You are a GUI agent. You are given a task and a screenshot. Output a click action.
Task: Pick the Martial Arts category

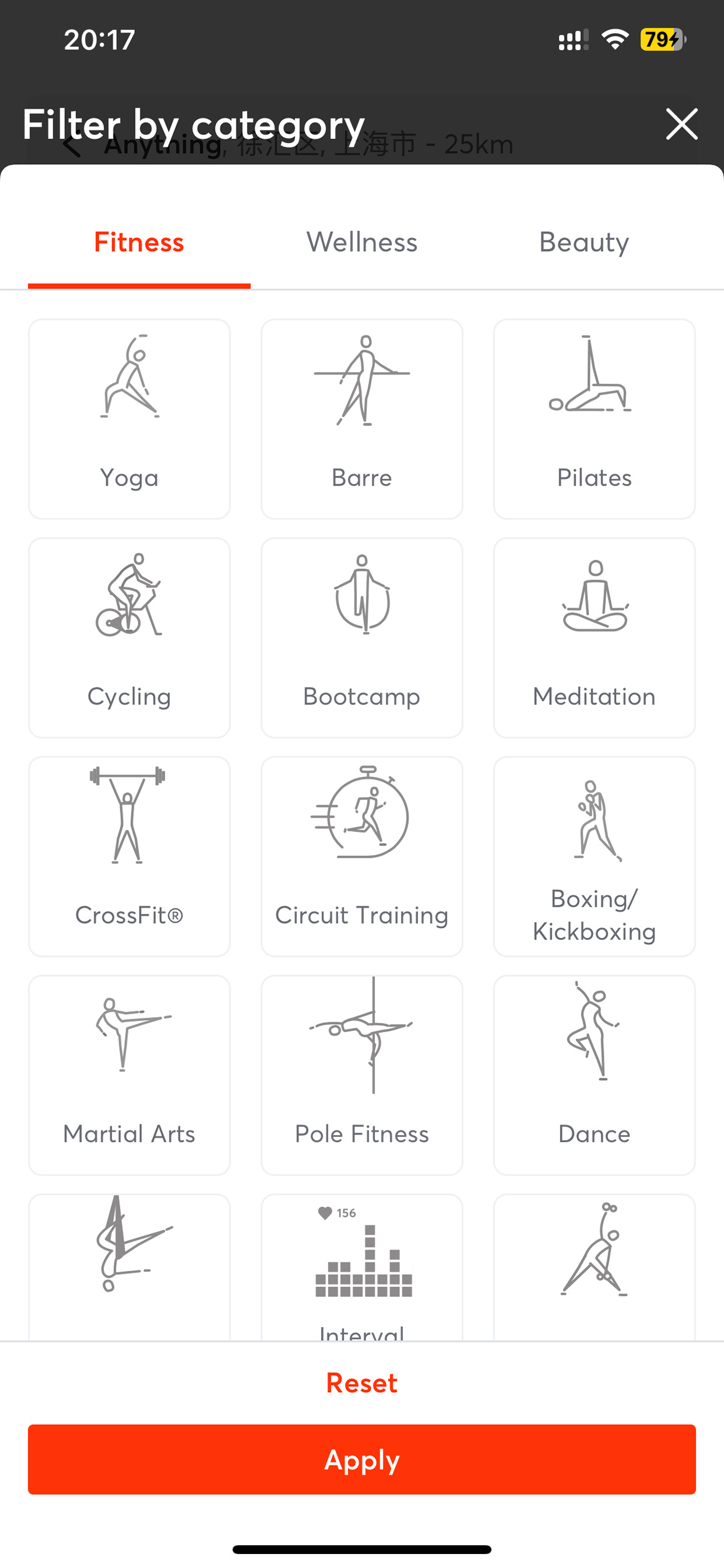(130, 1075)
